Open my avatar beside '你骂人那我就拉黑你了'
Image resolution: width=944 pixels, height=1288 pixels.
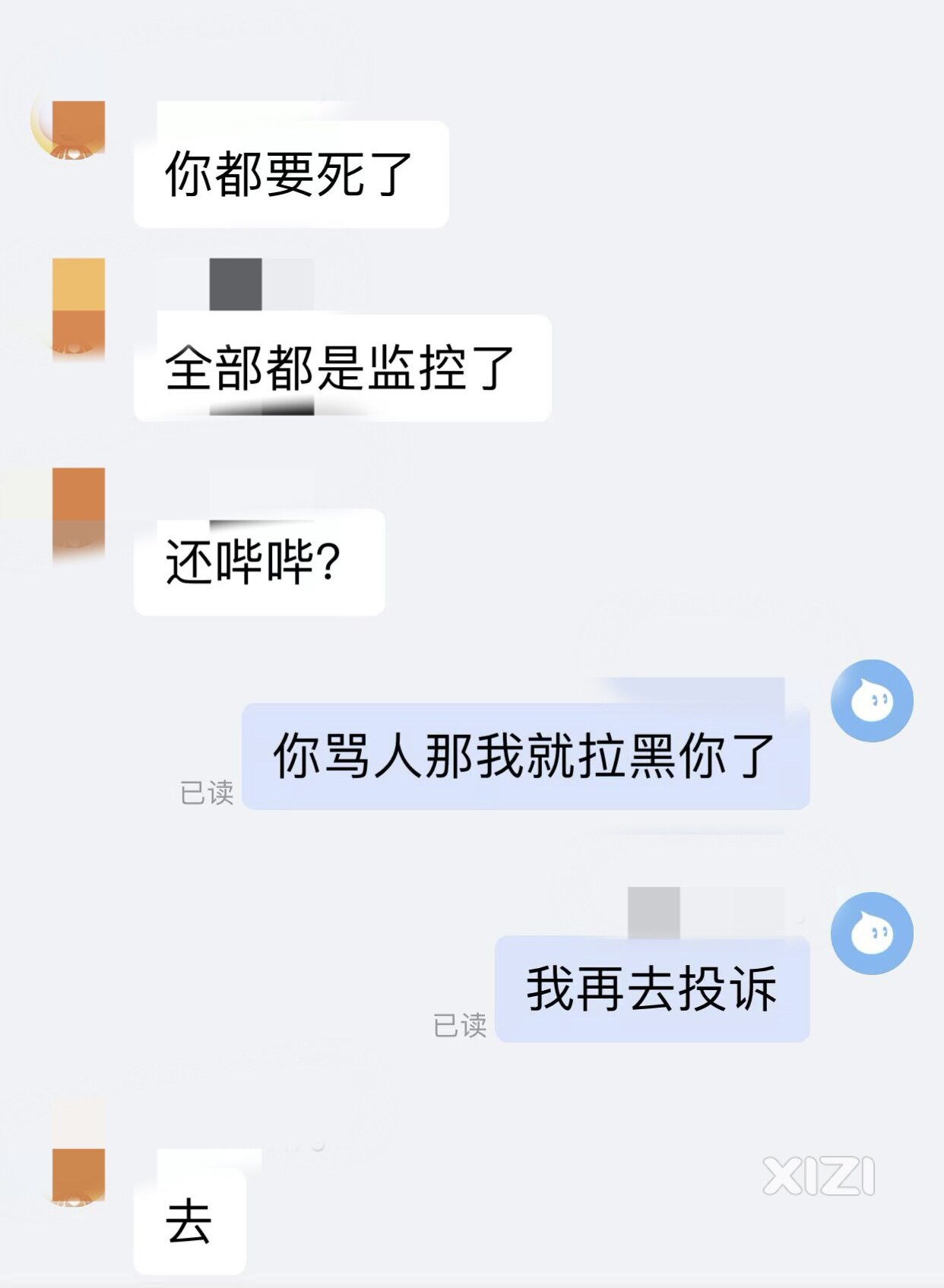point(872,701)
